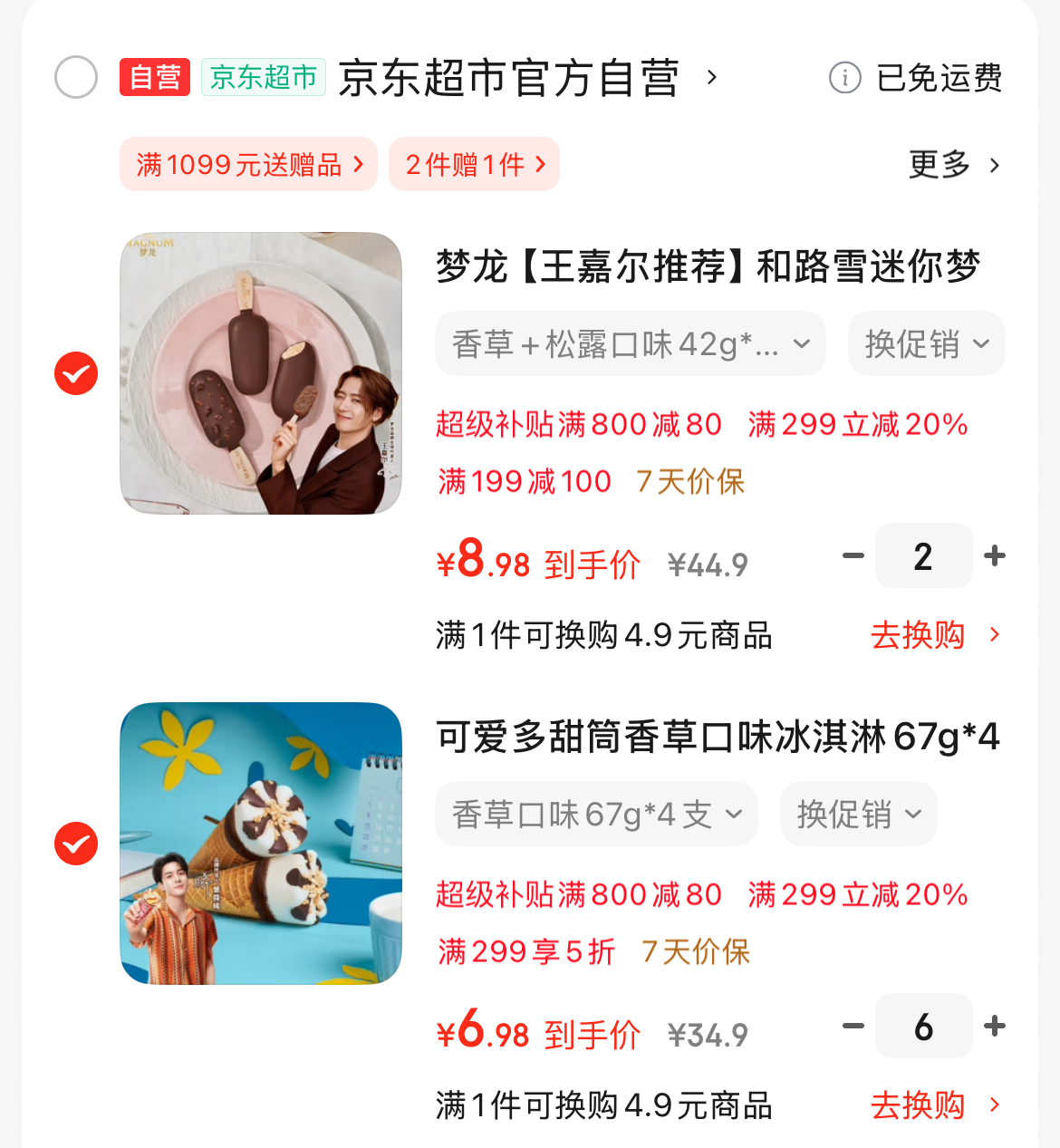Image resolution: width=1060 pixels, height=1148 pixels.
Task: Decrease 可爱多 quantity with minus icon
Action: click(x=853, y=1026)
